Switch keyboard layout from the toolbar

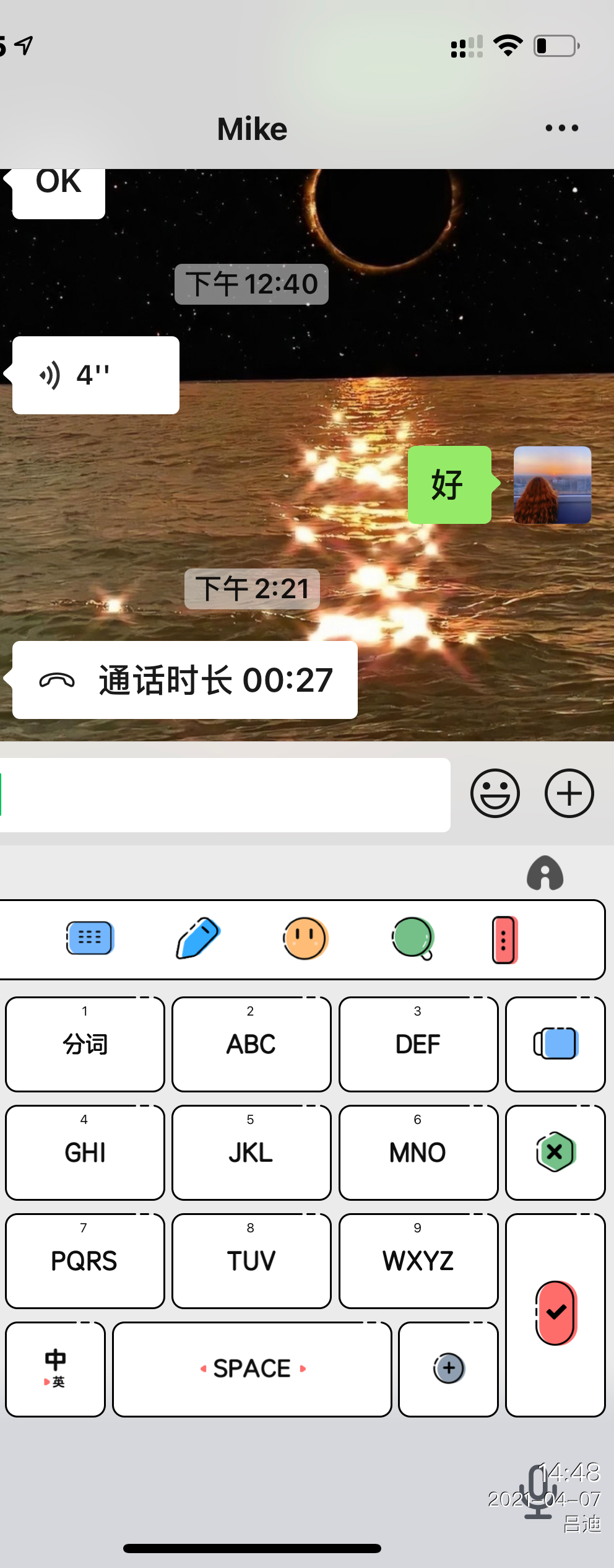pyautogui.click(x=90, y=938)
